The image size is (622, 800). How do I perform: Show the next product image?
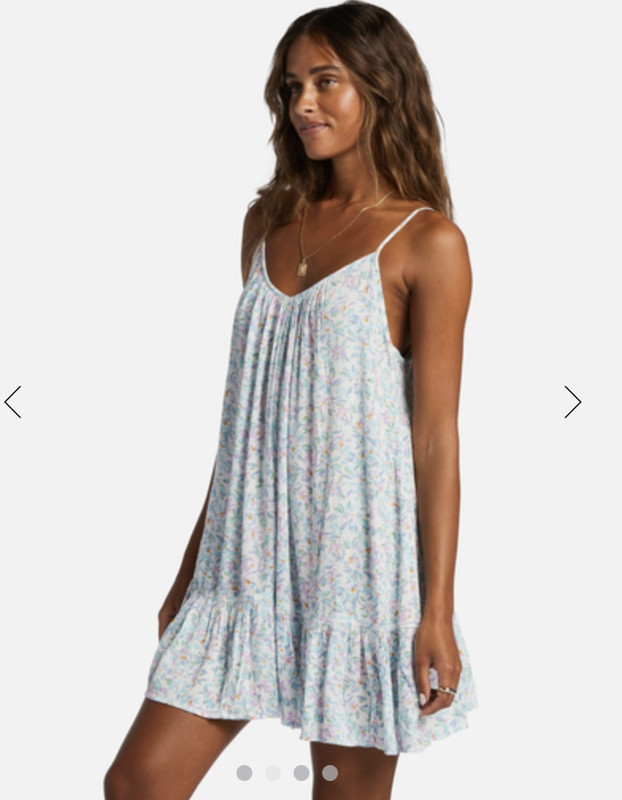[x=572, y=402]
